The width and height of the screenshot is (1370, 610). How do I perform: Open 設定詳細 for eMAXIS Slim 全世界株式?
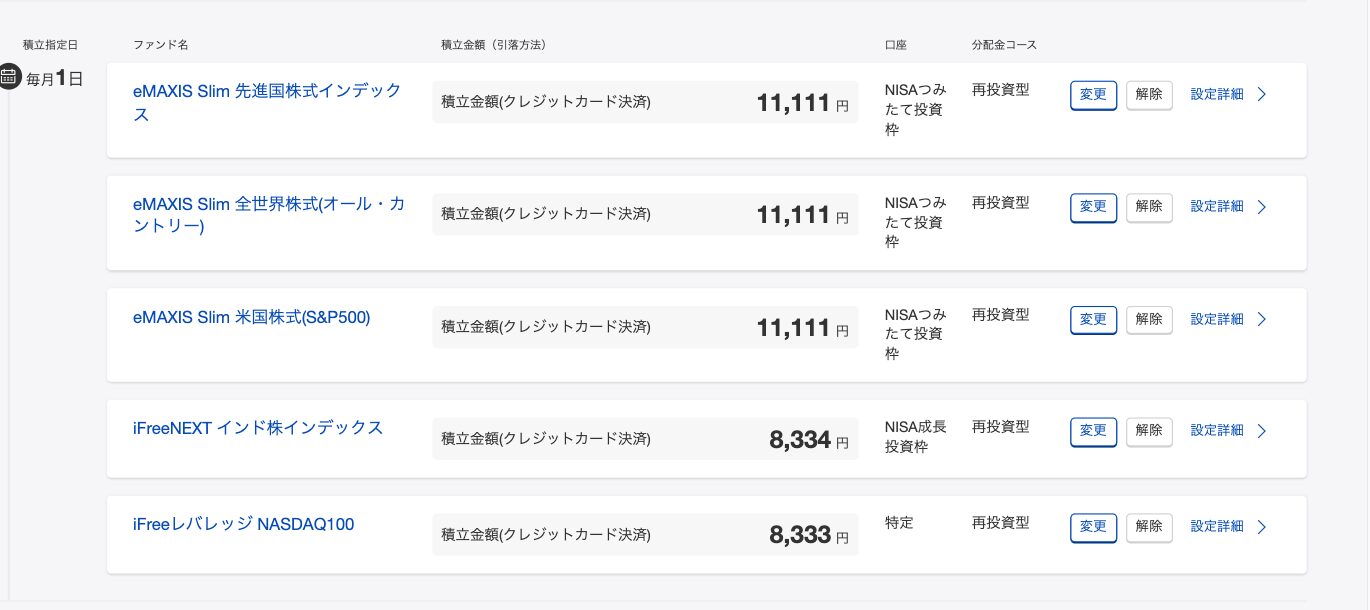click(x=1227, y=207)
